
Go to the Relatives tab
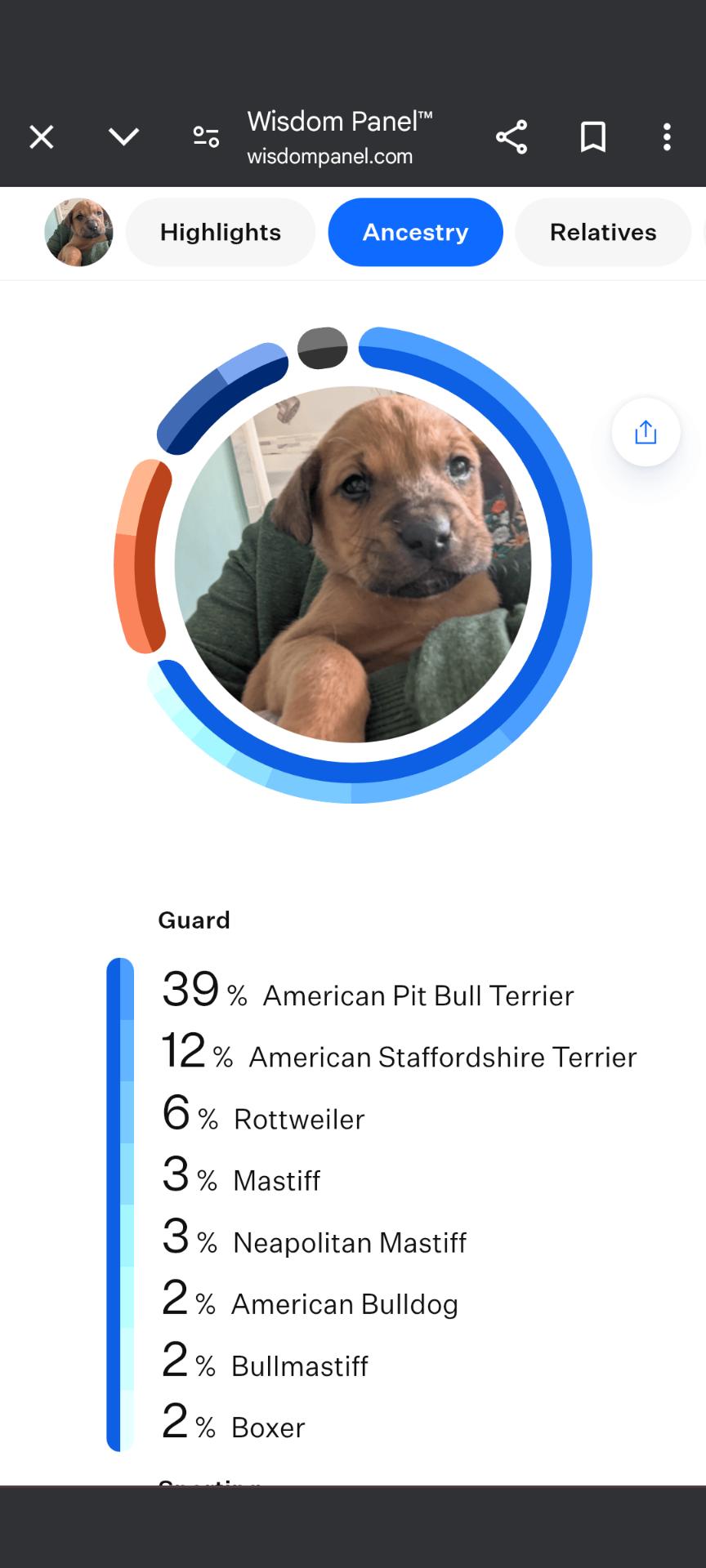coord(603,232)
